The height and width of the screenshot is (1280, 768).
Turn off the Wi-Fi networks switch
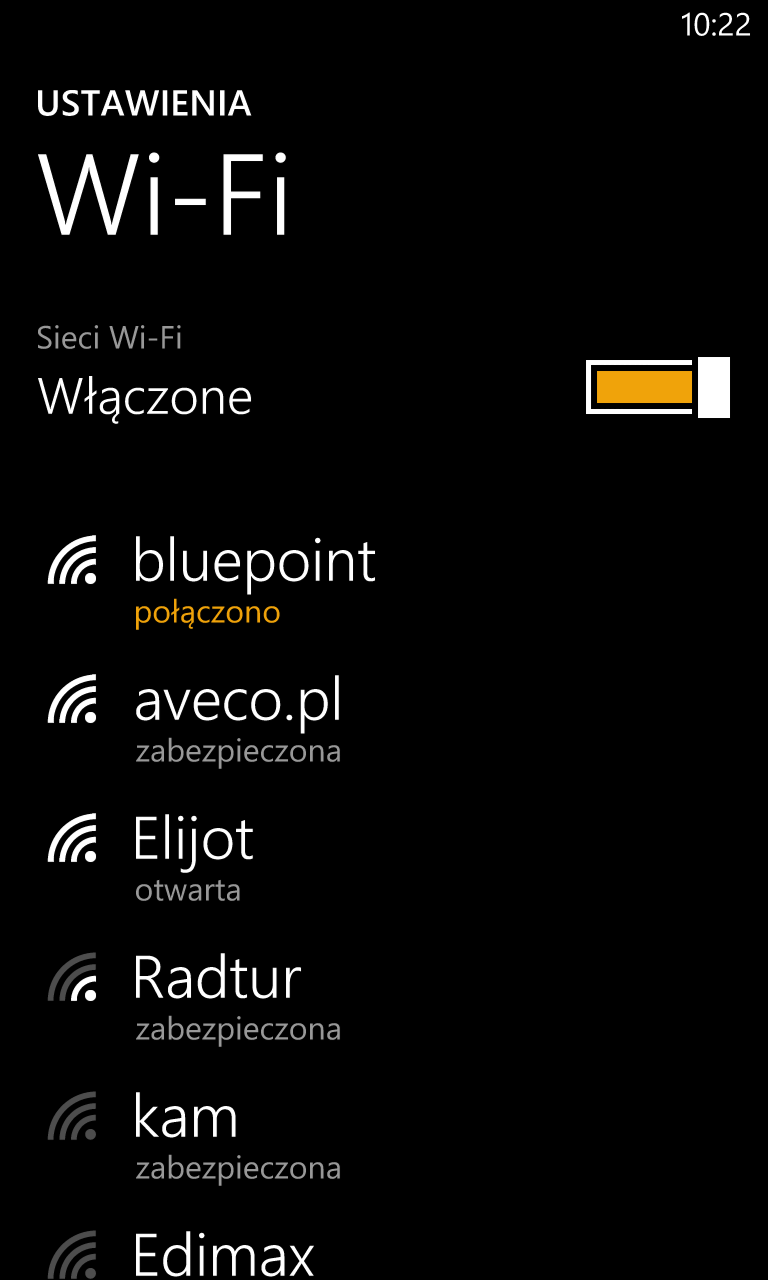pos(658,387)
